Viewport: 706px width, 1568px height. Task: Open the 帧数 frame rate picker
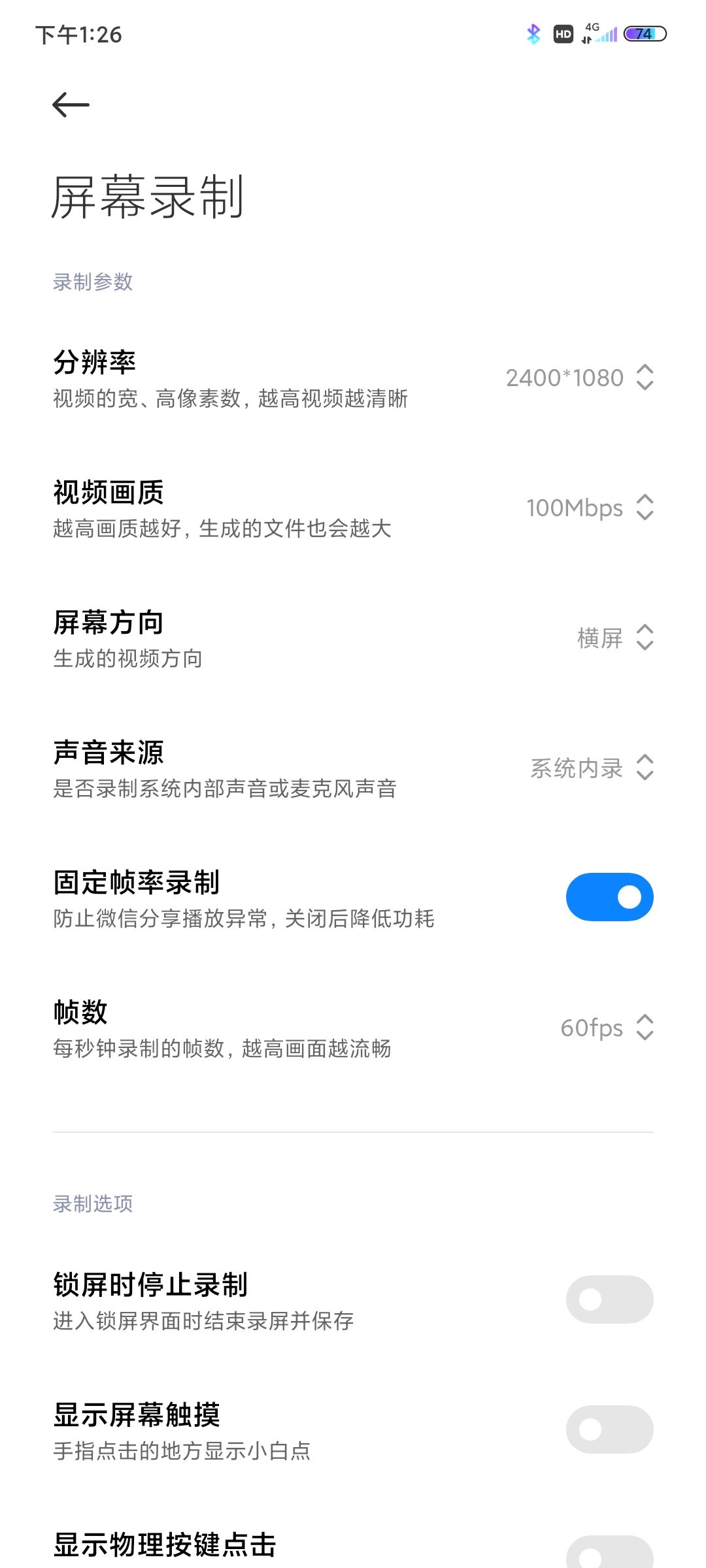pos(607,1028)
